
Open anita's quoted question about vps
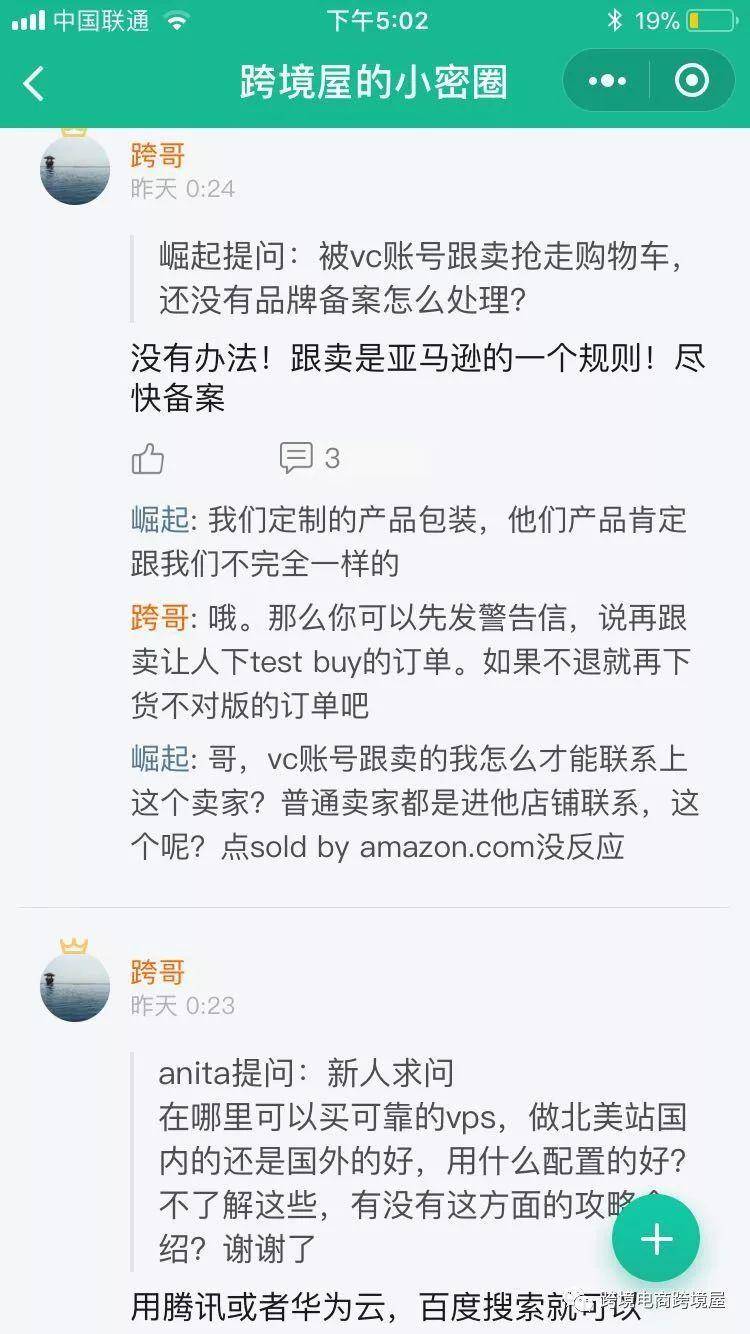pyautogui.click(x=420, y=1160)
